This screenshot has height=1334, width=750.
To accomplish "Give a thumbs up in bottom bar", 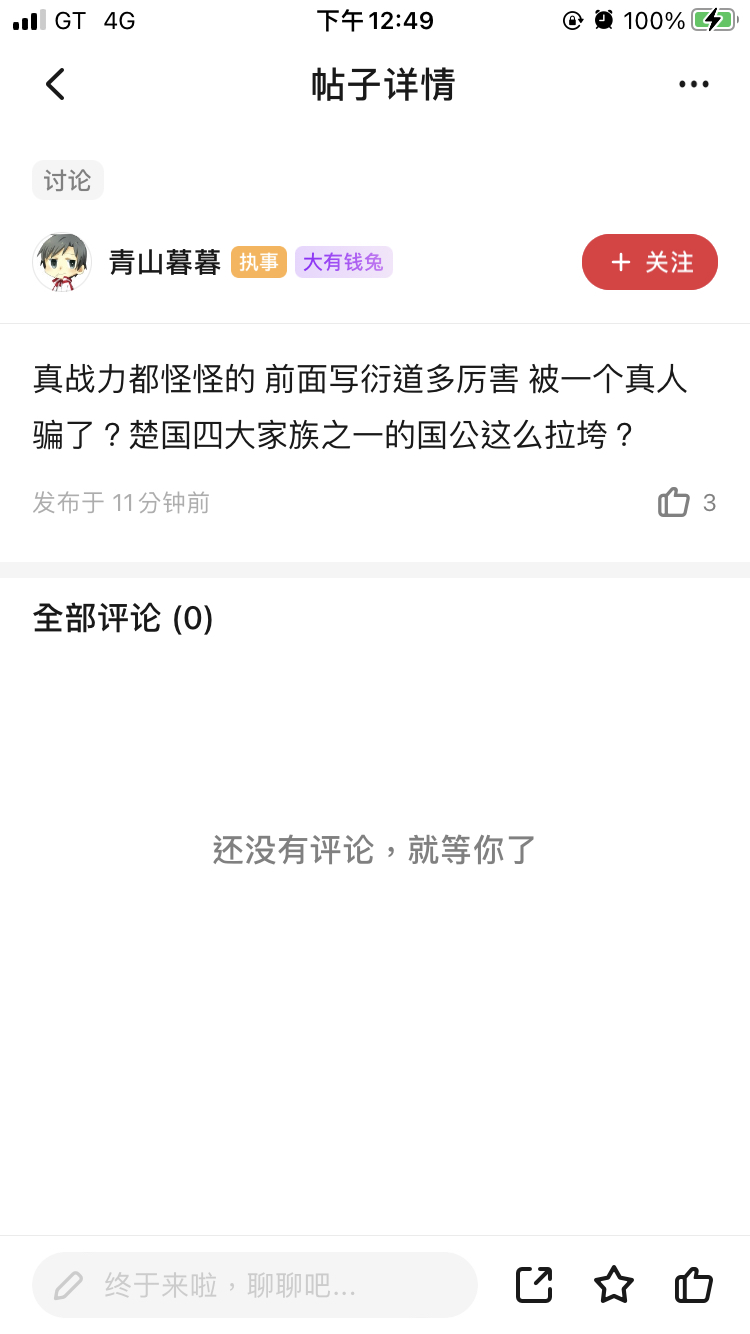I will coord(693,1285).
